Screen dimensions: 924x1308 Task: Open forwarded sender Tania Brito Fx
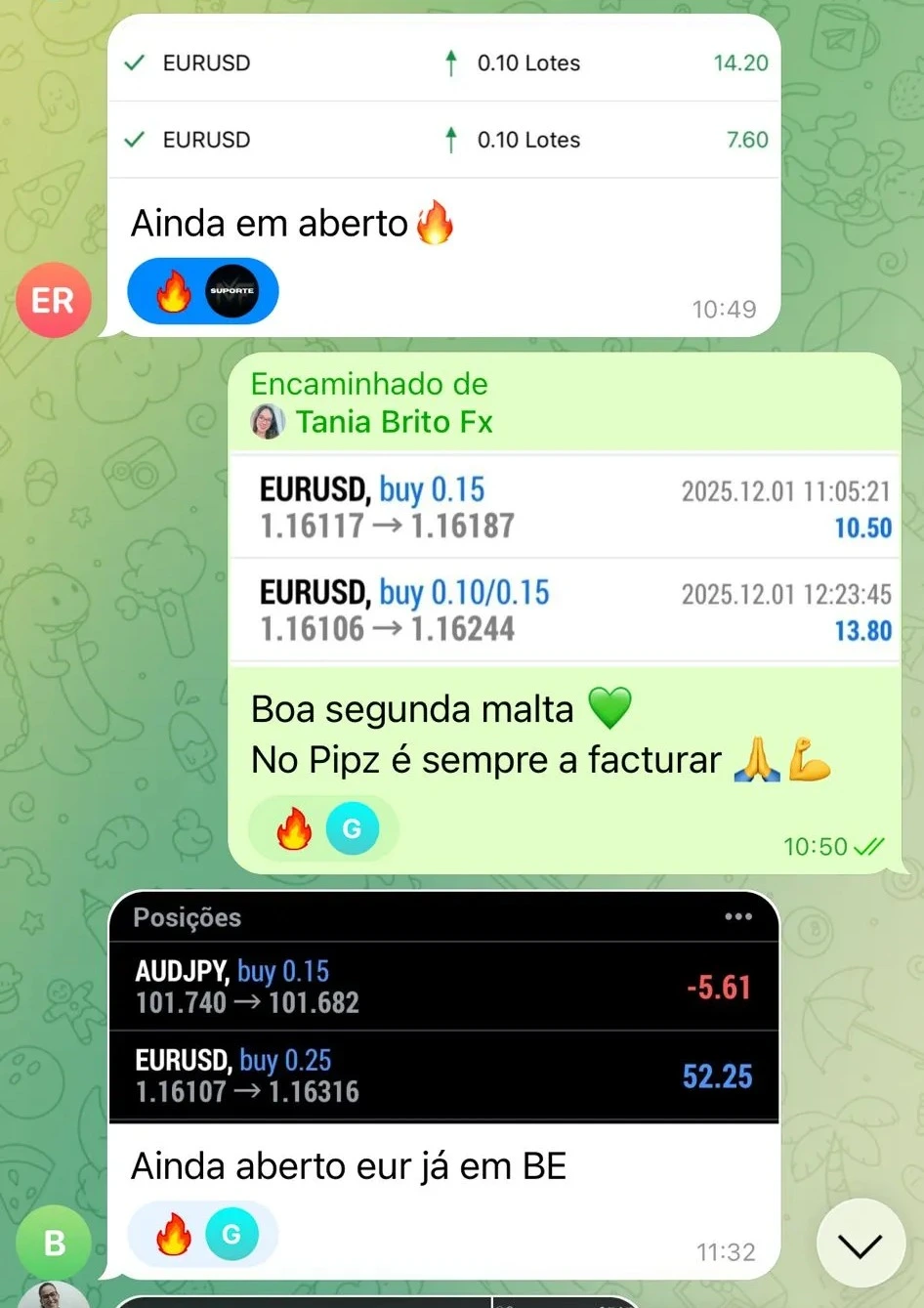pos(393,422)
